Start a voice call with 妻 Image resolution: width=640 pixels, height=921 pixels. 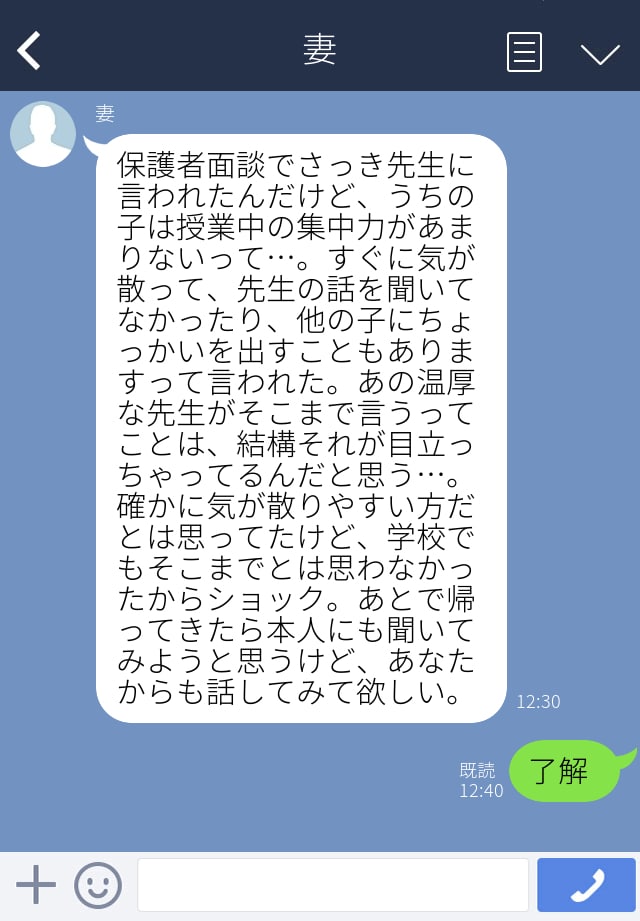coord(586,885)
